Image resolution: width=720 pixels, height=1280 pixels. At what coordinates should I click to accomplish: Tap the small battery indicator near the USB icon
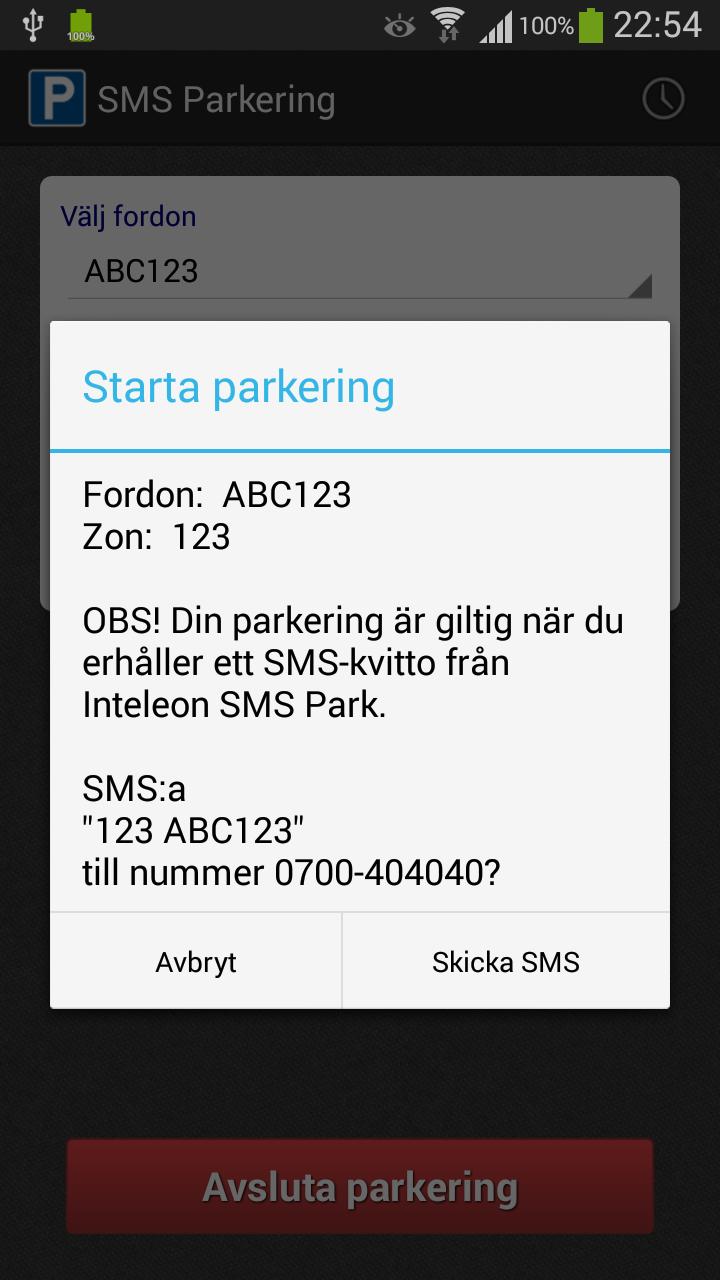pos(80,25)
